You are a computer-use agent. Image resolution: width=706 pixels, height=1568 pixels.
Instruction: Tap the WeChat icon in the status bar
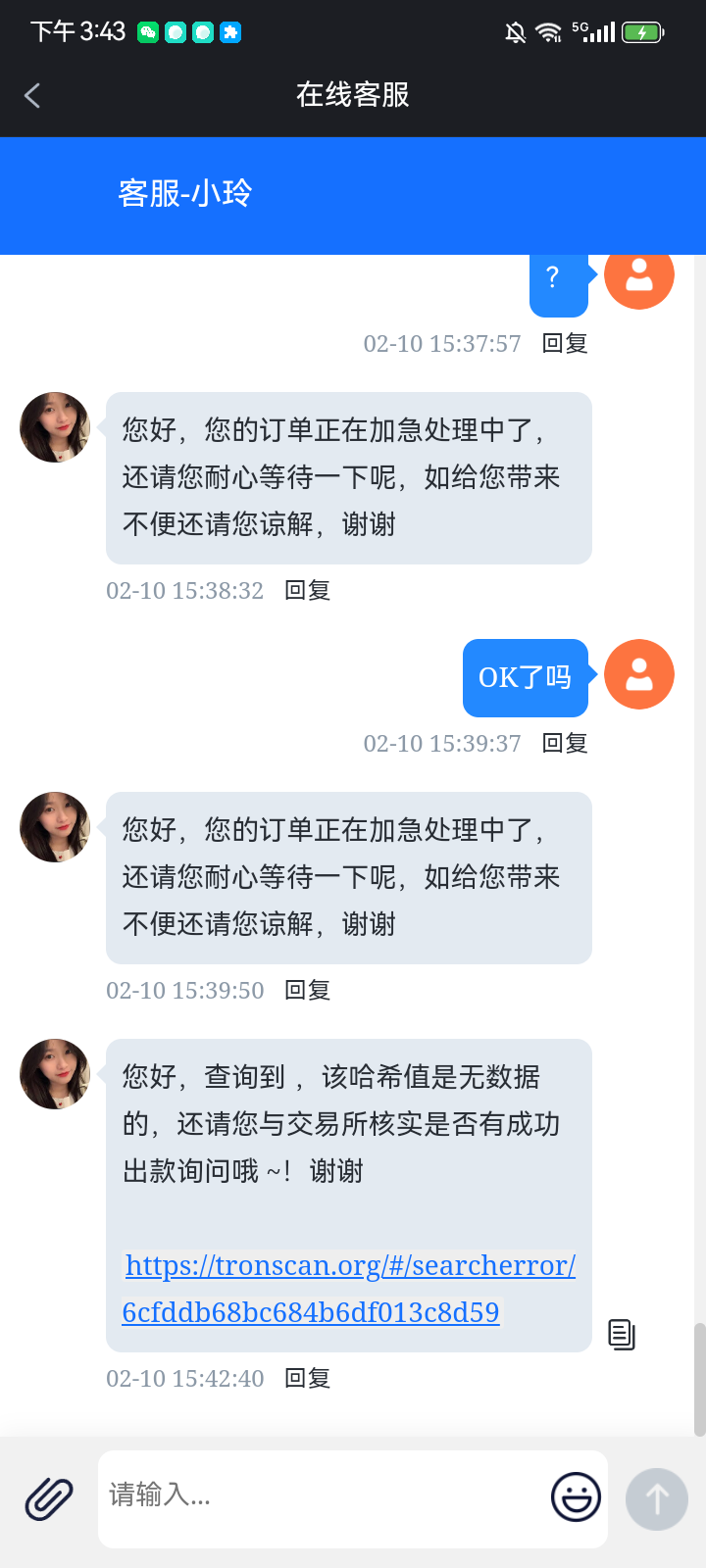(x=146, y=31)
